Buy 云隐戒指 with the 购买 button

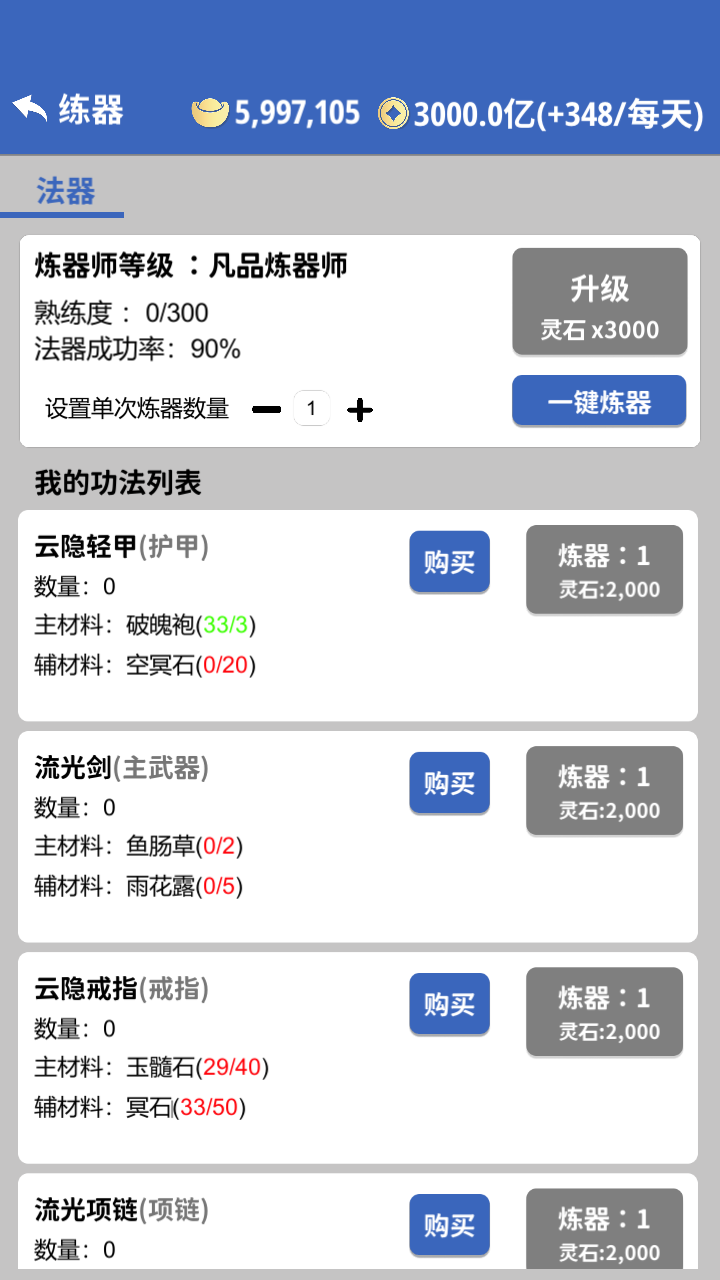click(448, 1004)
